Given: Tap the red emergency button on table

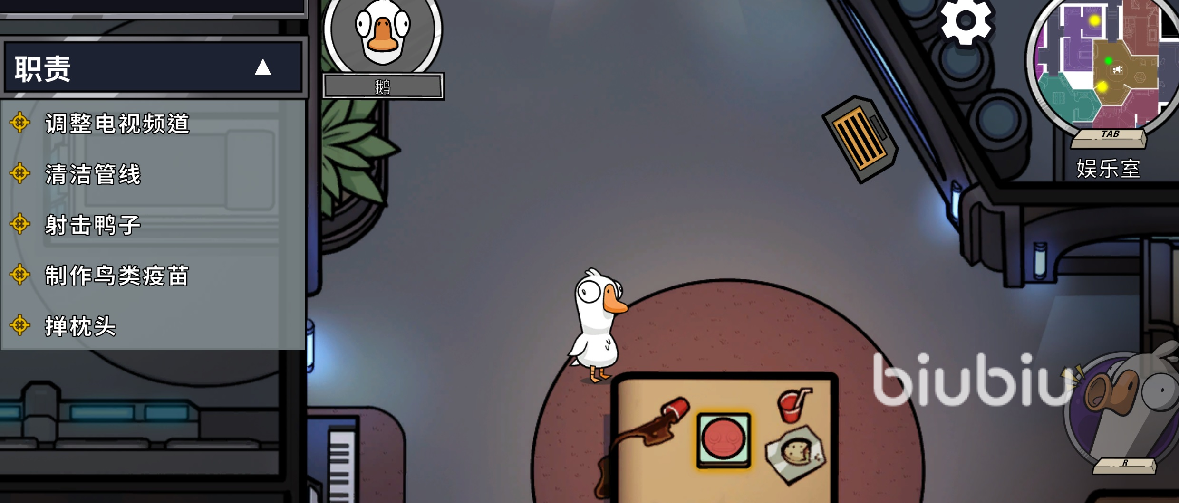Looking at the screenshot, I should 722,440.
